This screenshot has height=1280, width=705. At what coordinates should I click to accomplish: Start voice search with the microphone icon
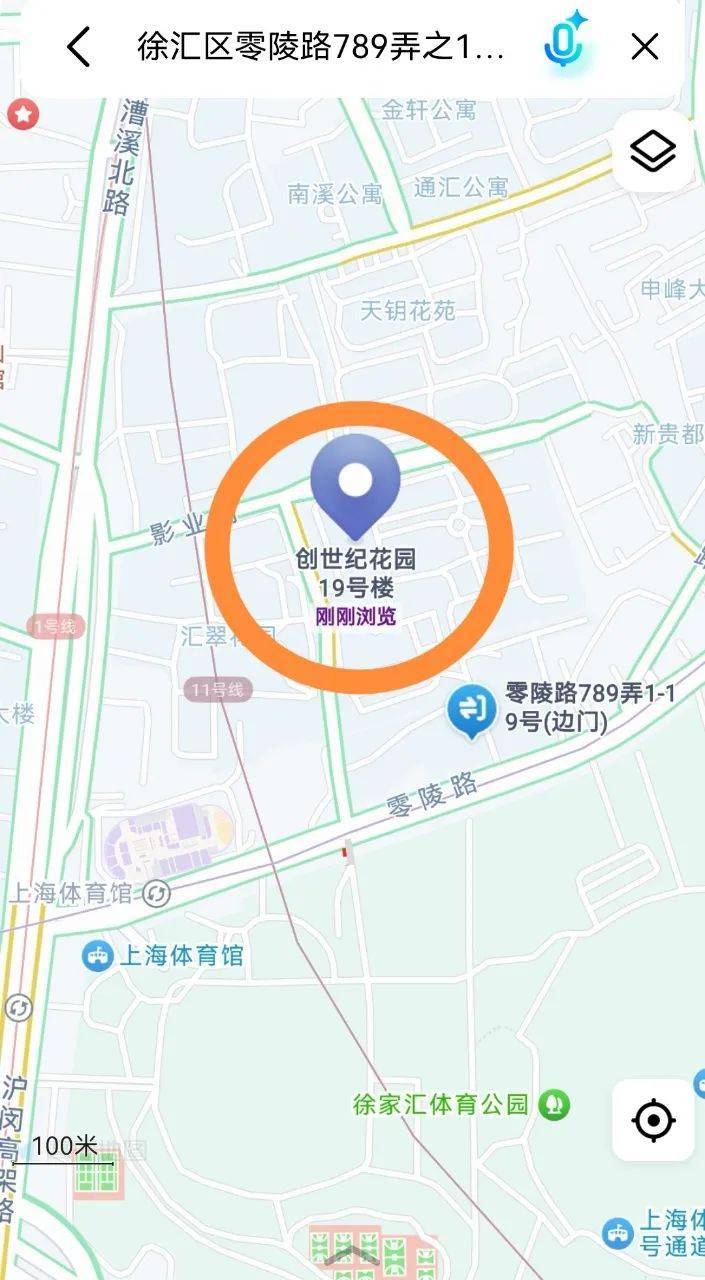pos(565,44)
